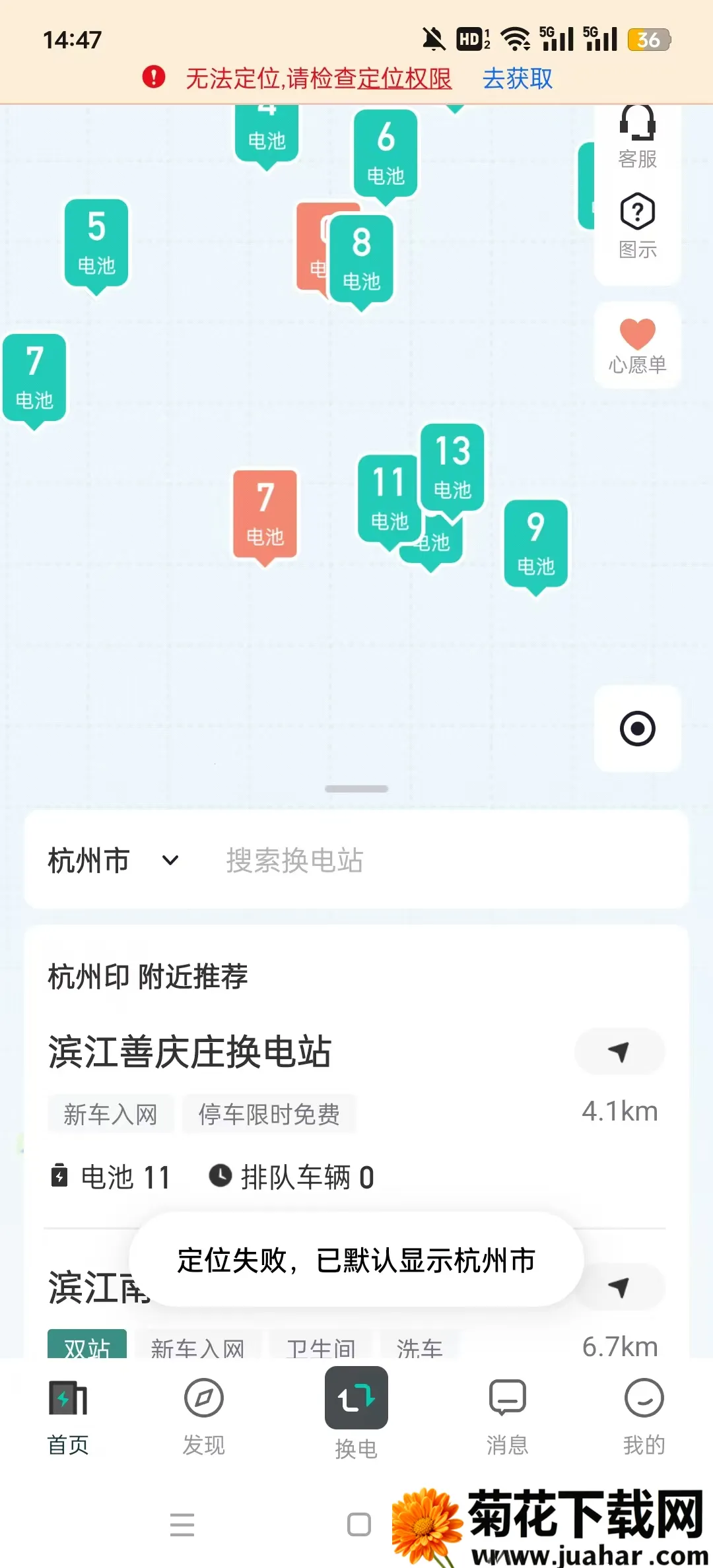Toggle the 停车限时免费 tag
713x1568 pixels.
coord(269,1113)
